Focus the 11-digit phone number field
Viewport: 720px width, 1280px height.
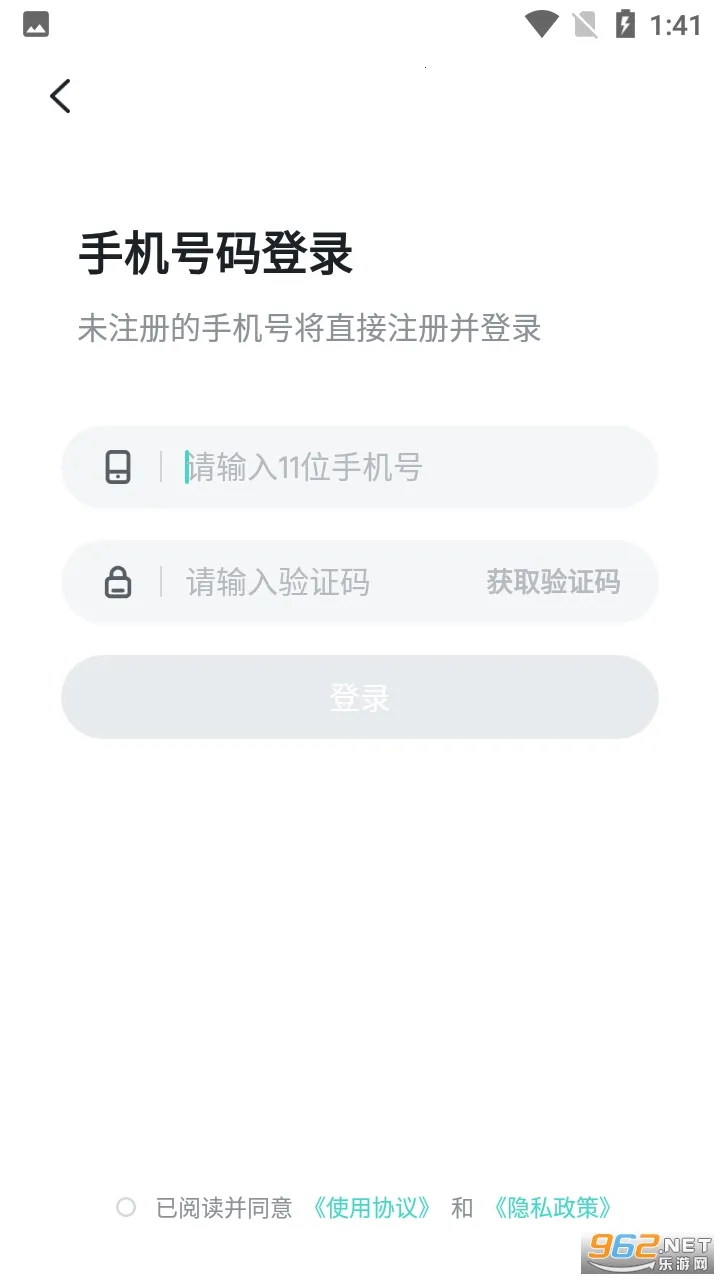400,467
